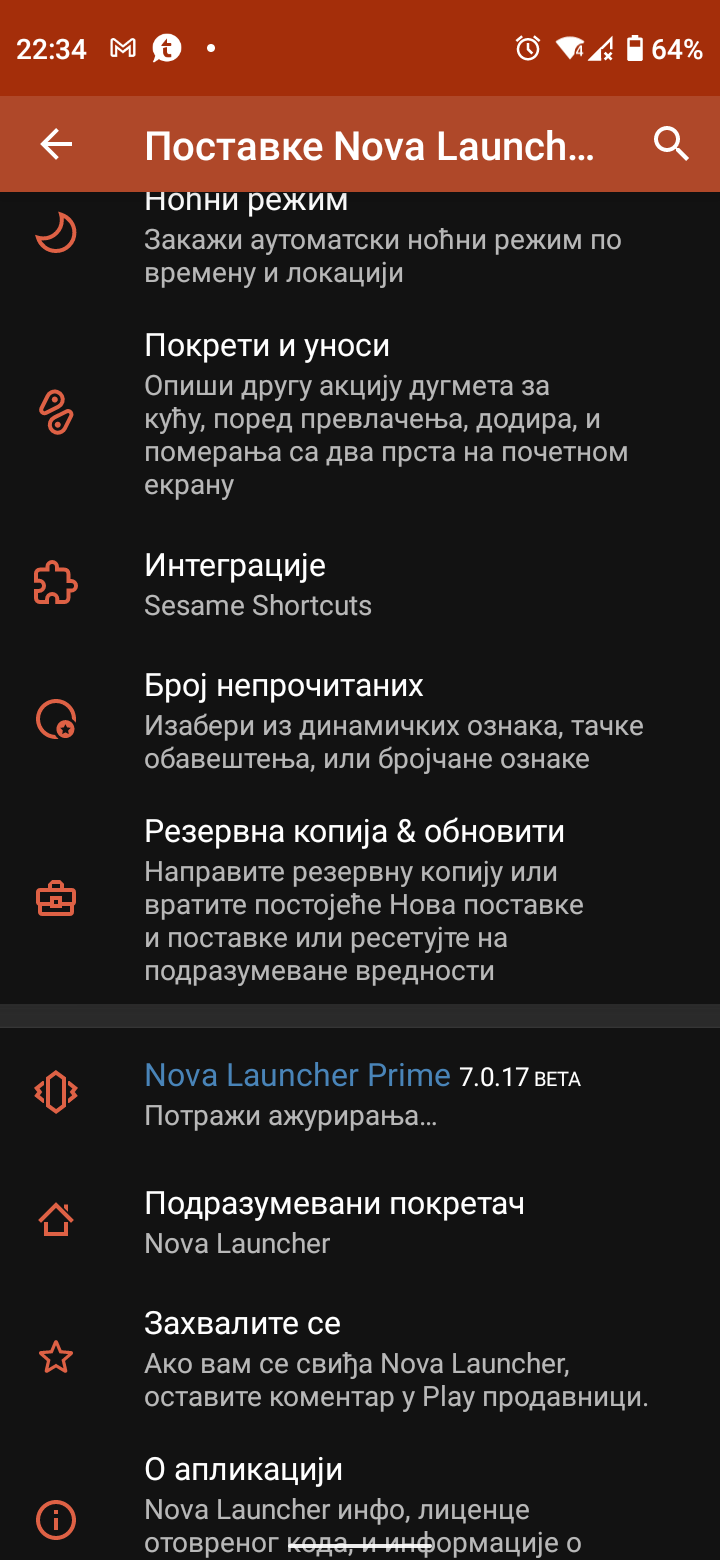Open Покрети и уноси settings
The height and width of the screenshot is (1560, 720).
coord(360,414)
